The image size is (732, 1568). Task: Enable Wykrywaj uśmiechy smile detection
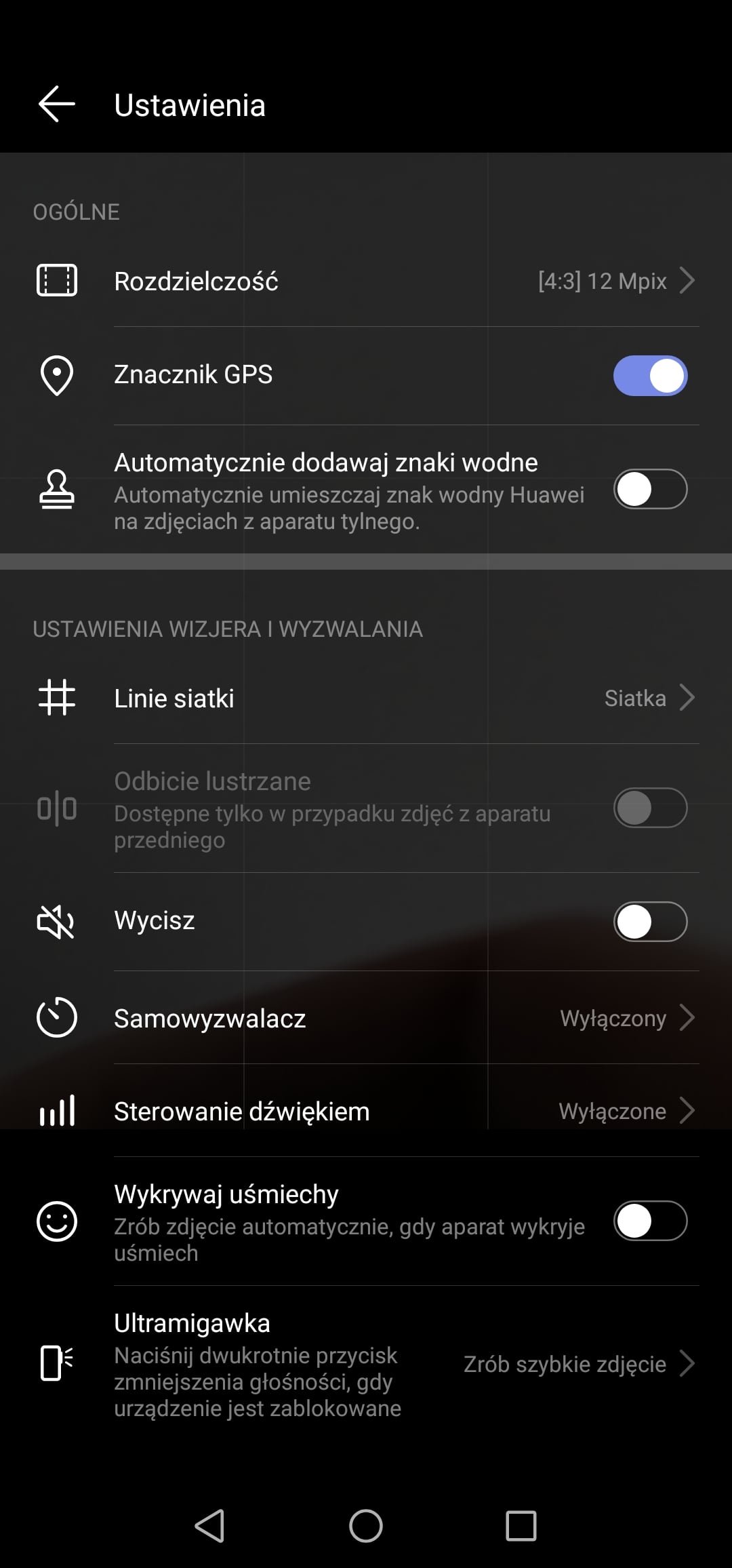click(x=650, y=1221)
